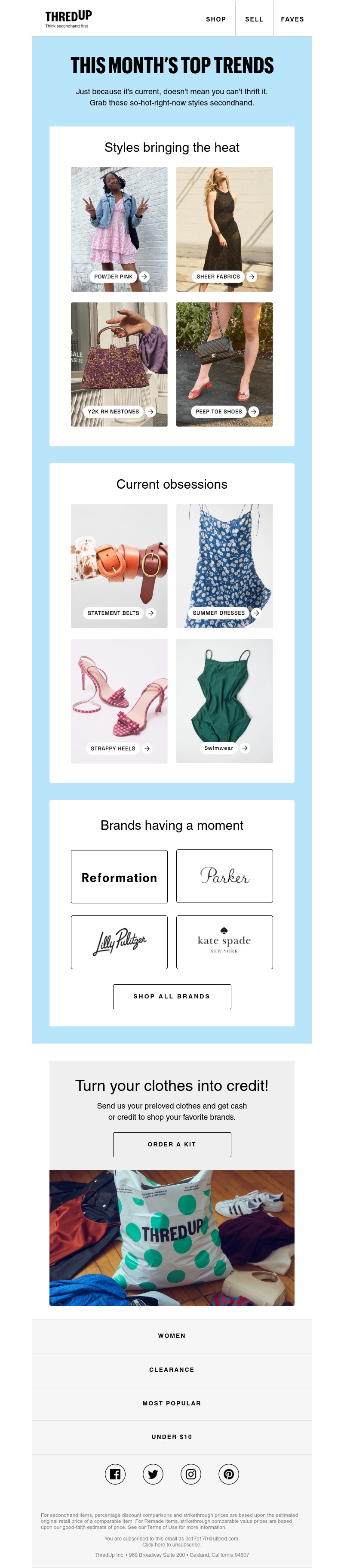Tap the kate spade brand box
344x1568 pixels.
tap(224, 942)
